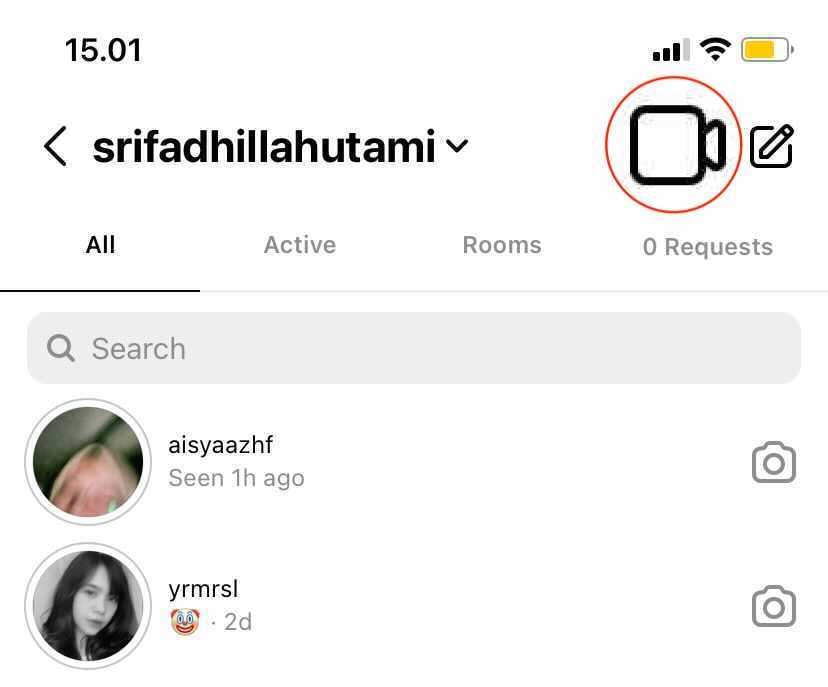
Task: View yrmrsl's profile picture
Action: coord(87,606)
